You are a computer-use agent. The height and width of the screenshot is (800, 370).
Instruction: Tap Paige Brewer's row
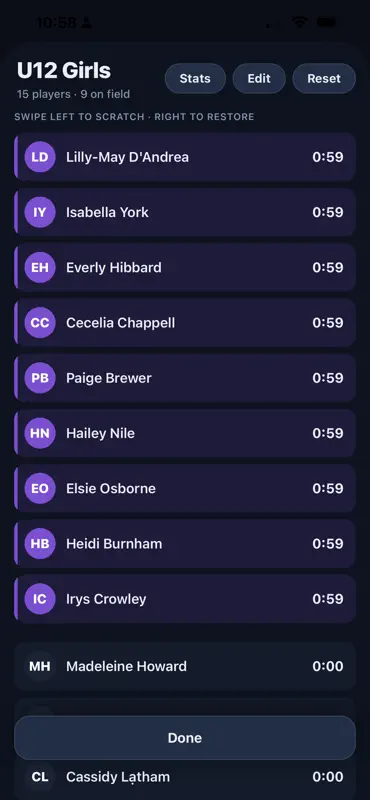point(185,378)
